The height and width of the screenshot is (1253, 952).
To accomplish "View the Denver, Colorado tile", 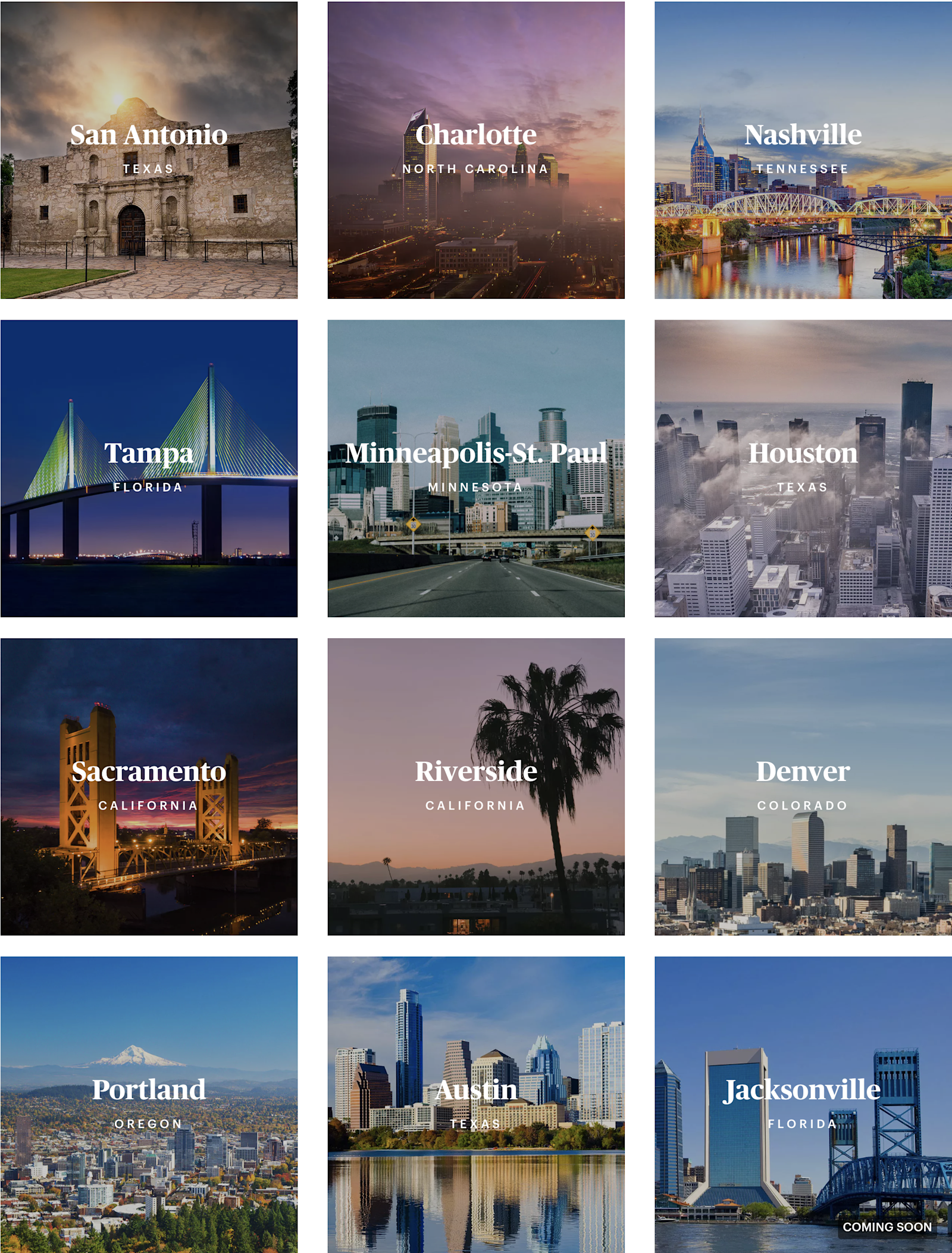I will [803, 786].
